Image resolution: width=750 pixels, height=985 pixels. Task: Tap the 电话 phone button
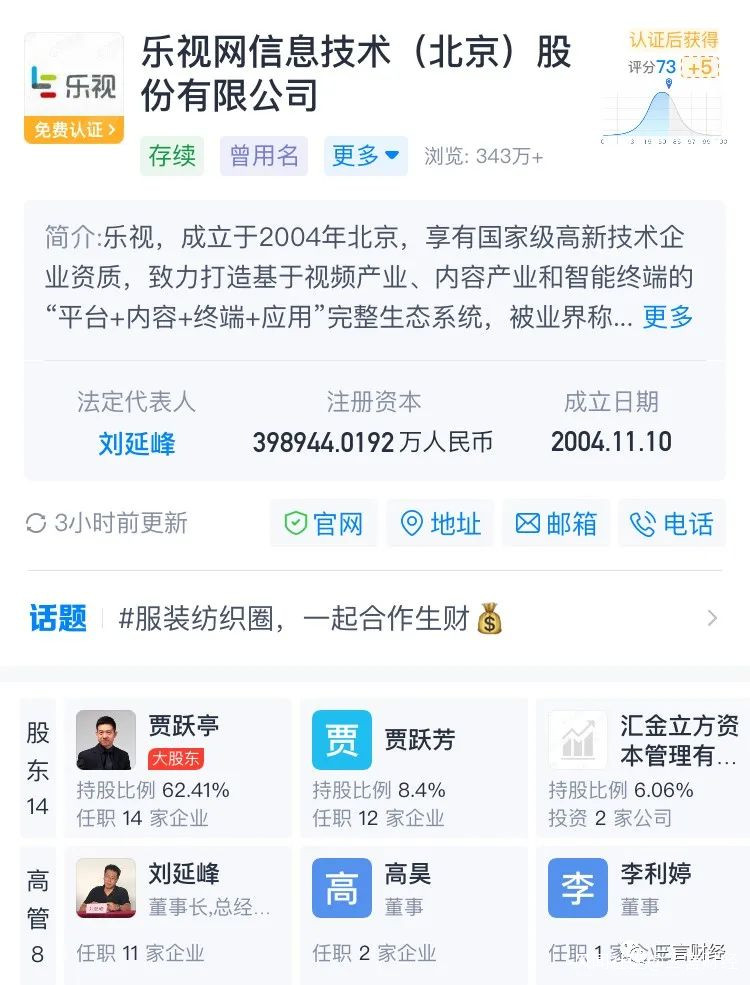click(672, 523)
